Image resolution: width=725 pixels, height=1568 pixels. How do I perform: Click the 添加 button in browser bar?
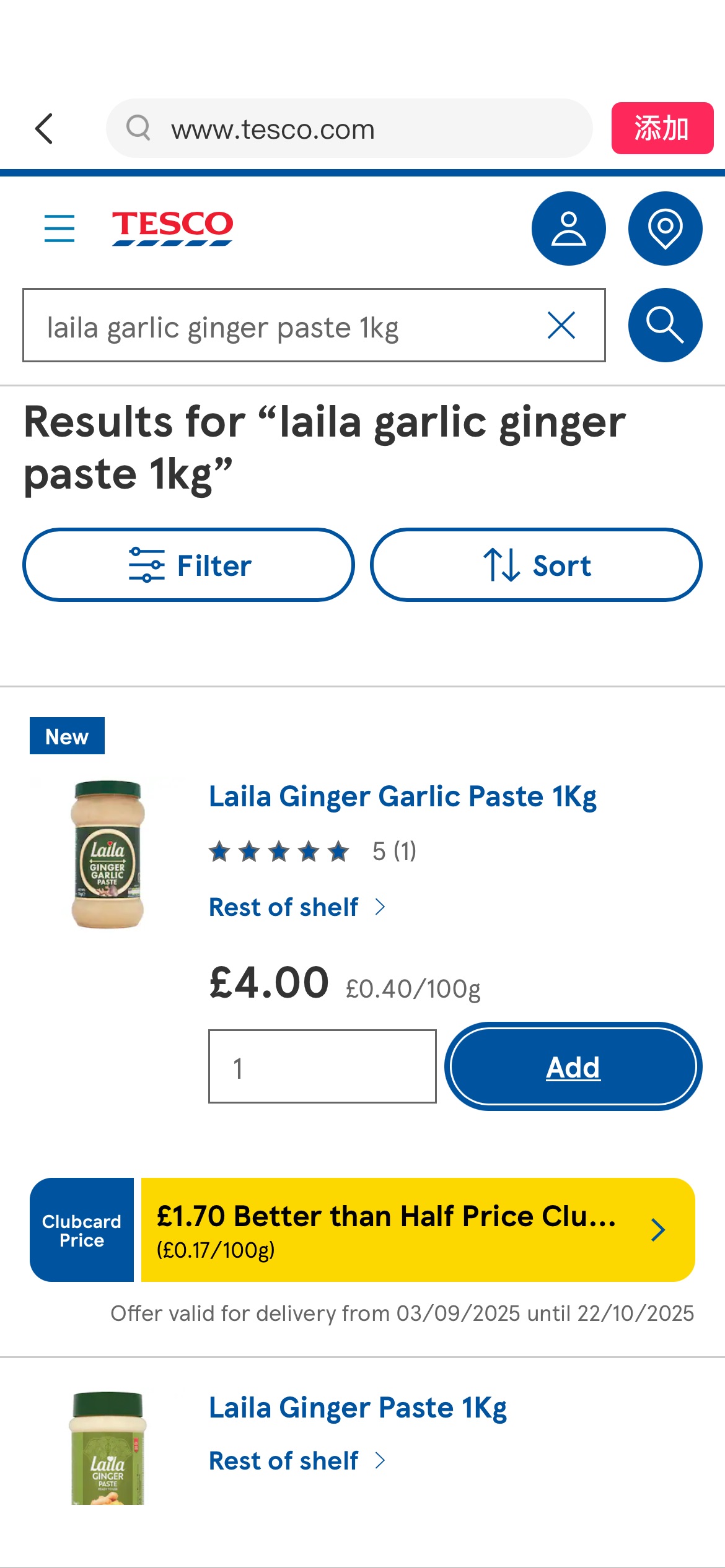(662, 128)
